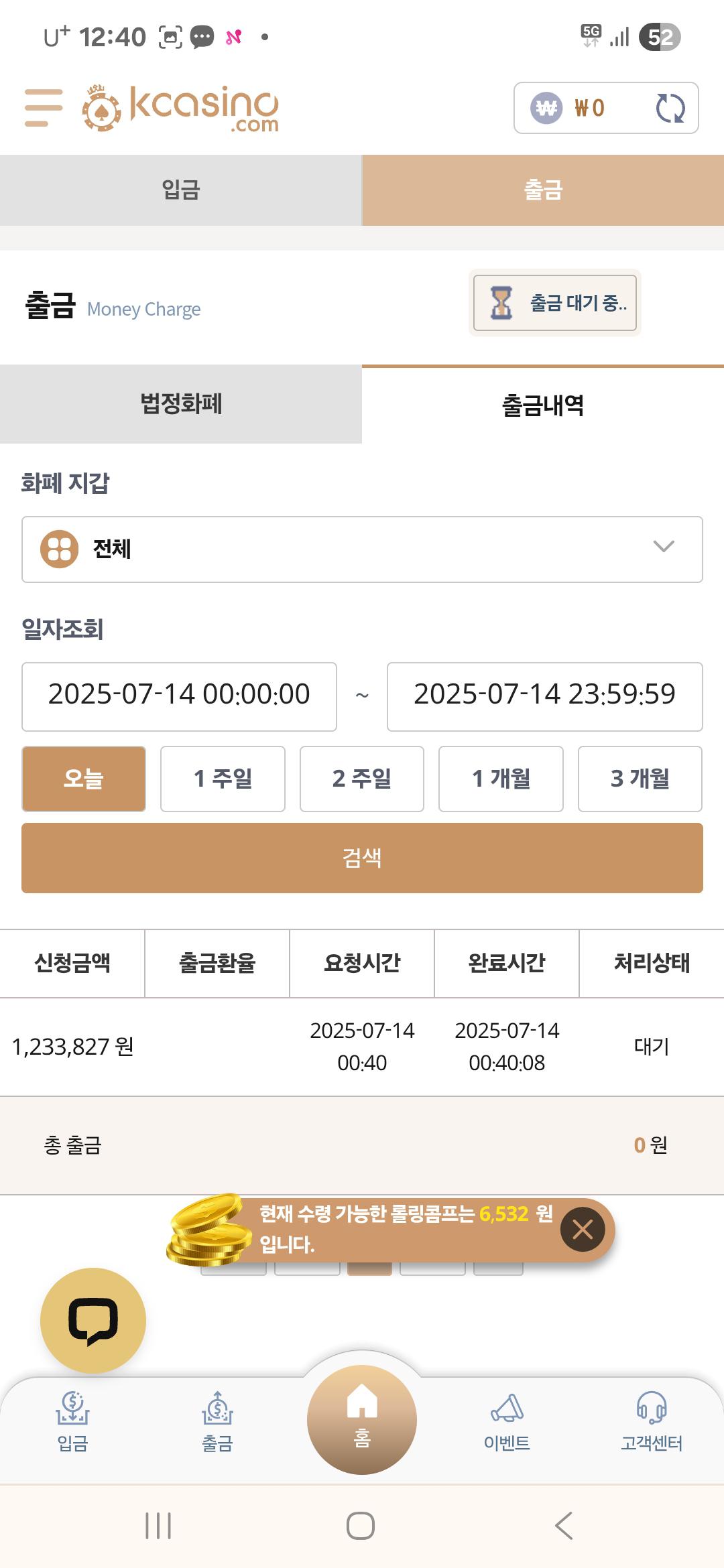Screen dimensions: 724x1568
Task: Open 고객센터 in the bottom navigation
Action: click(652, 1422)
